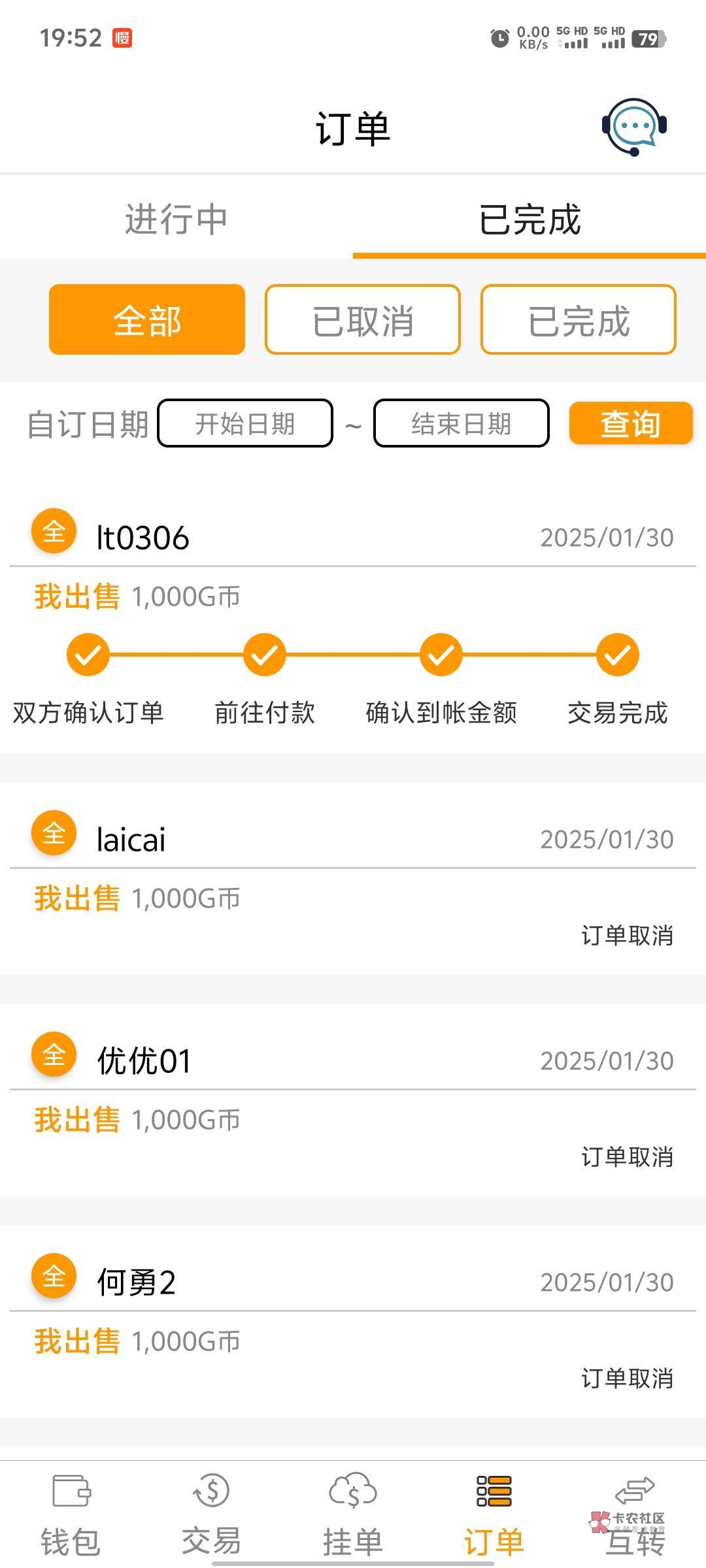Open the 何勇2 order
Image resolution: width=706 pixels, height=1568 pixels.
click(353, 1322)
